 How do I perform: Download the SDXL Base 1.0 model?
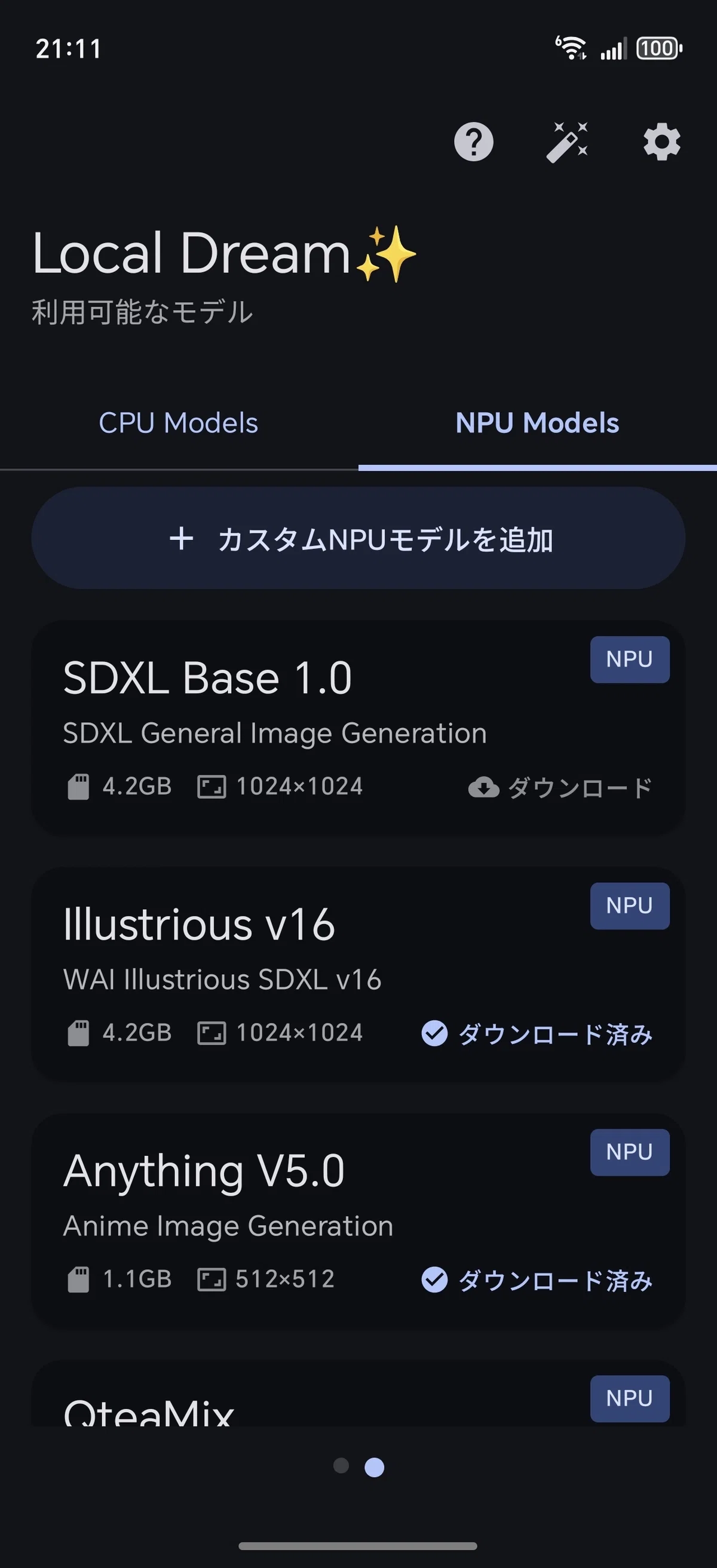coord(560,787)
